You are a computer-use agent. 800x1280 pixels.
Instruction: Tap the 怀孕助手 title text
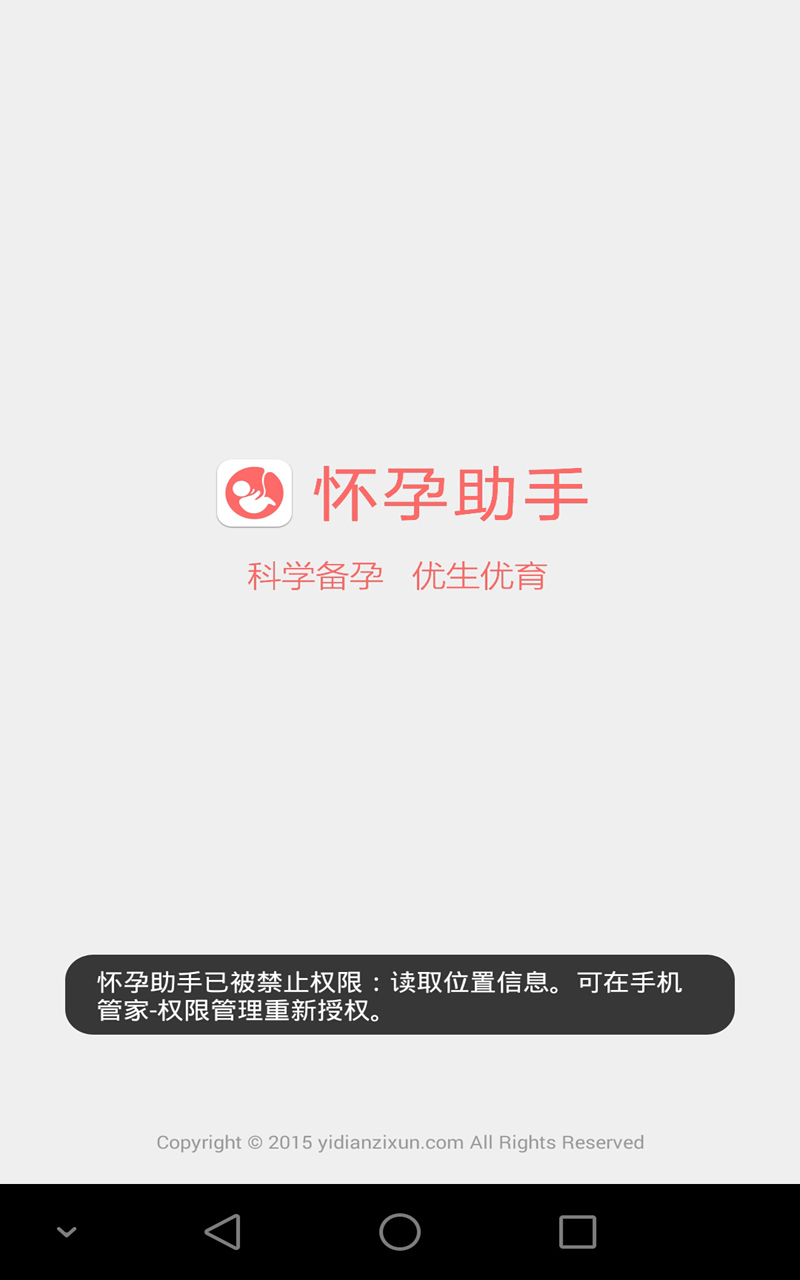(452, 492)
